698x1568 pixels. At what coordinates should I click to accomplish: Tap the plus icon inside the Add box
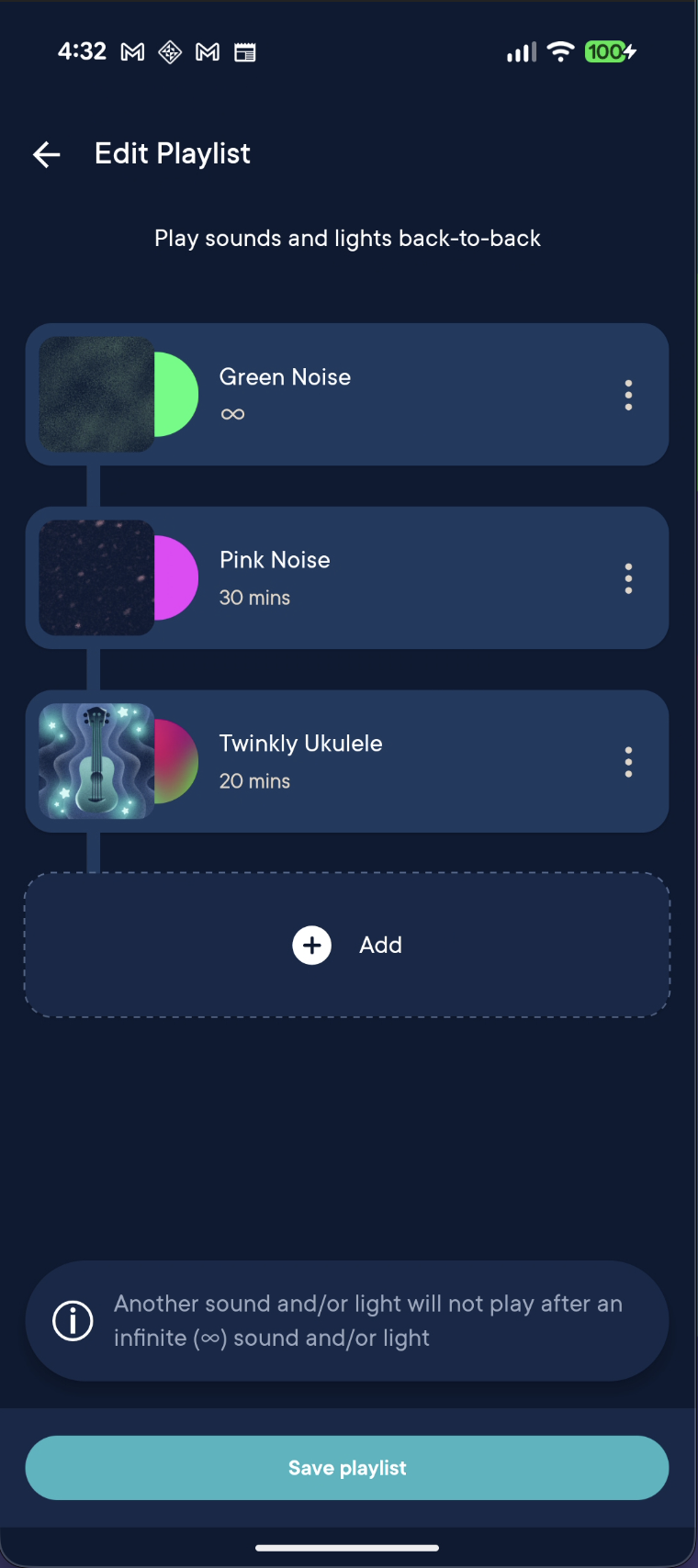tap(311, 945)
